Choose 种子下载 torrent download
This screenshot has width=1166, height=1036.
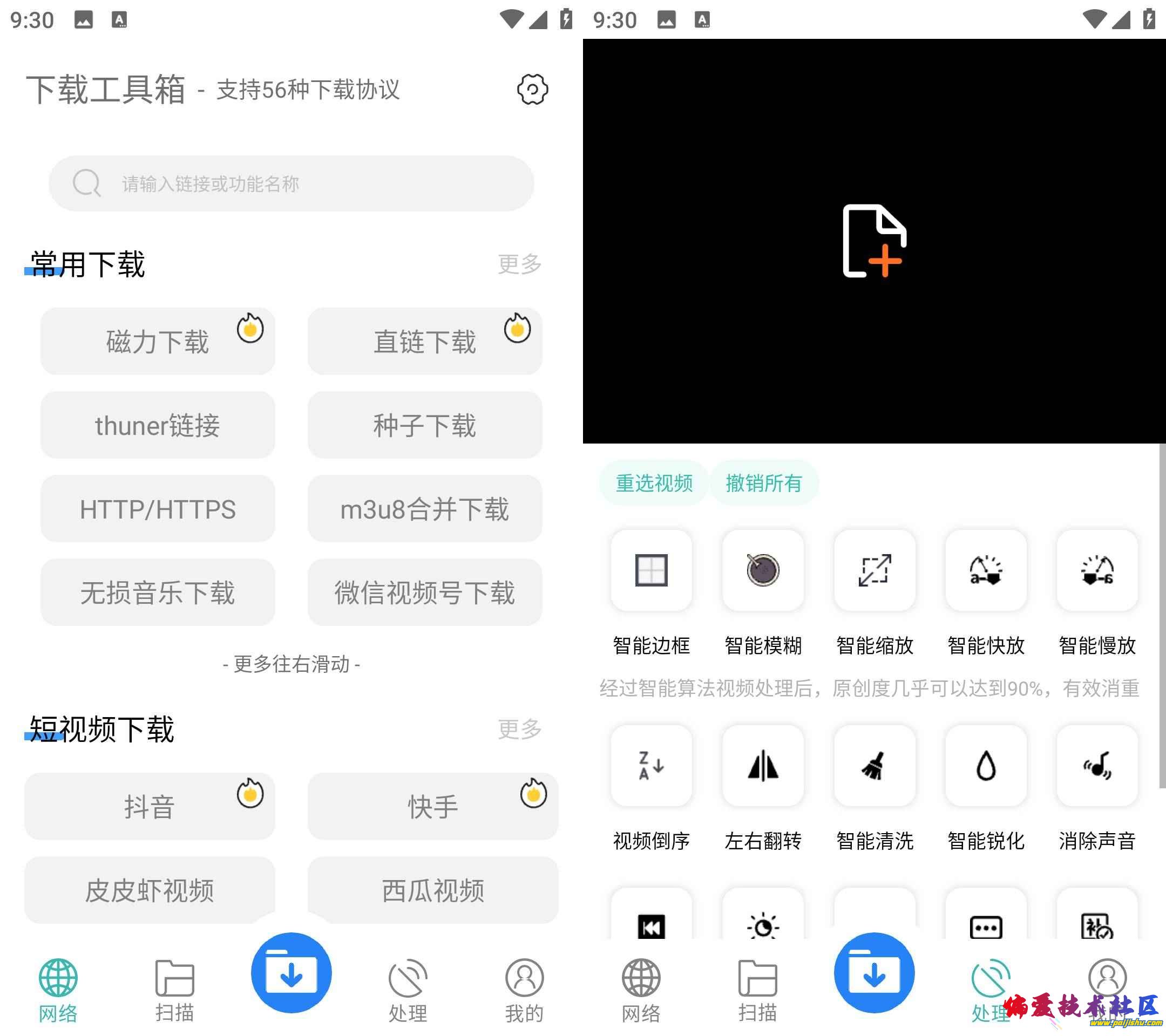[x=424, y=425]
